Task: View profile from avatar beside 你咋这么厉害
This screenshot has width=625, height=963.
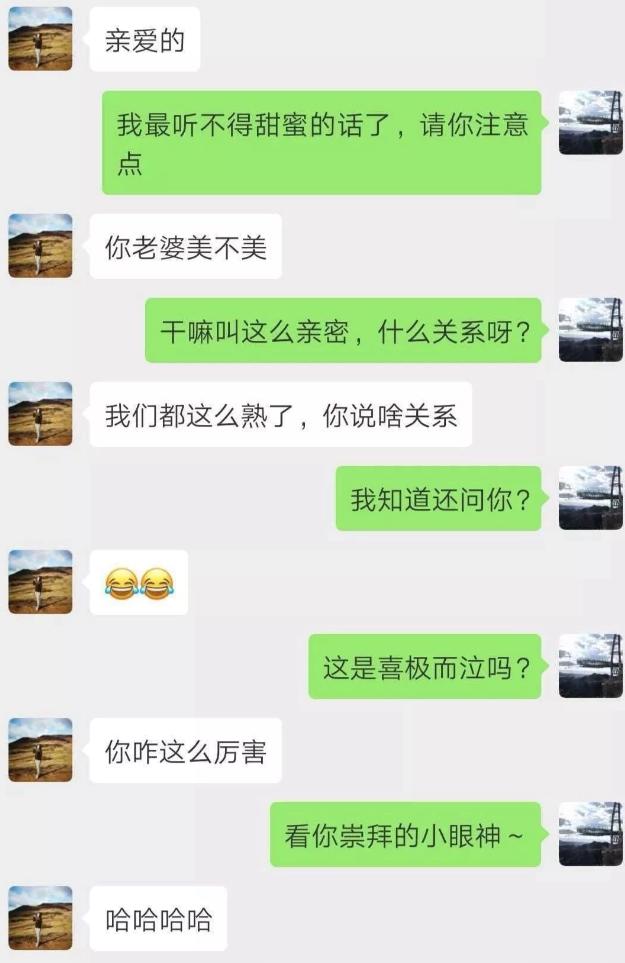Action: (40, 749)
